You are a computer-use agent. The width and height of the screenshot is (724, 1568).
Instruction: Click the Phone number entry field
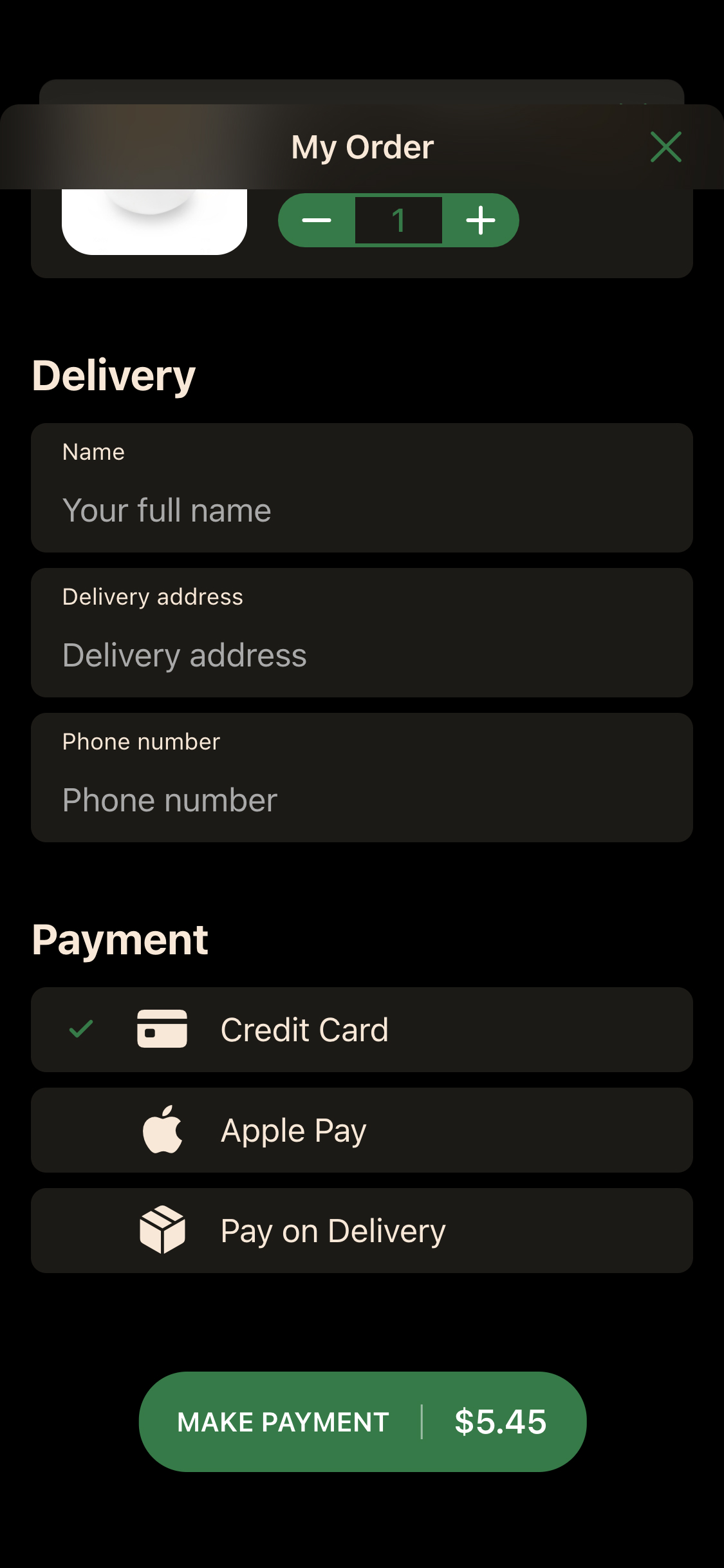pos(362,799)
